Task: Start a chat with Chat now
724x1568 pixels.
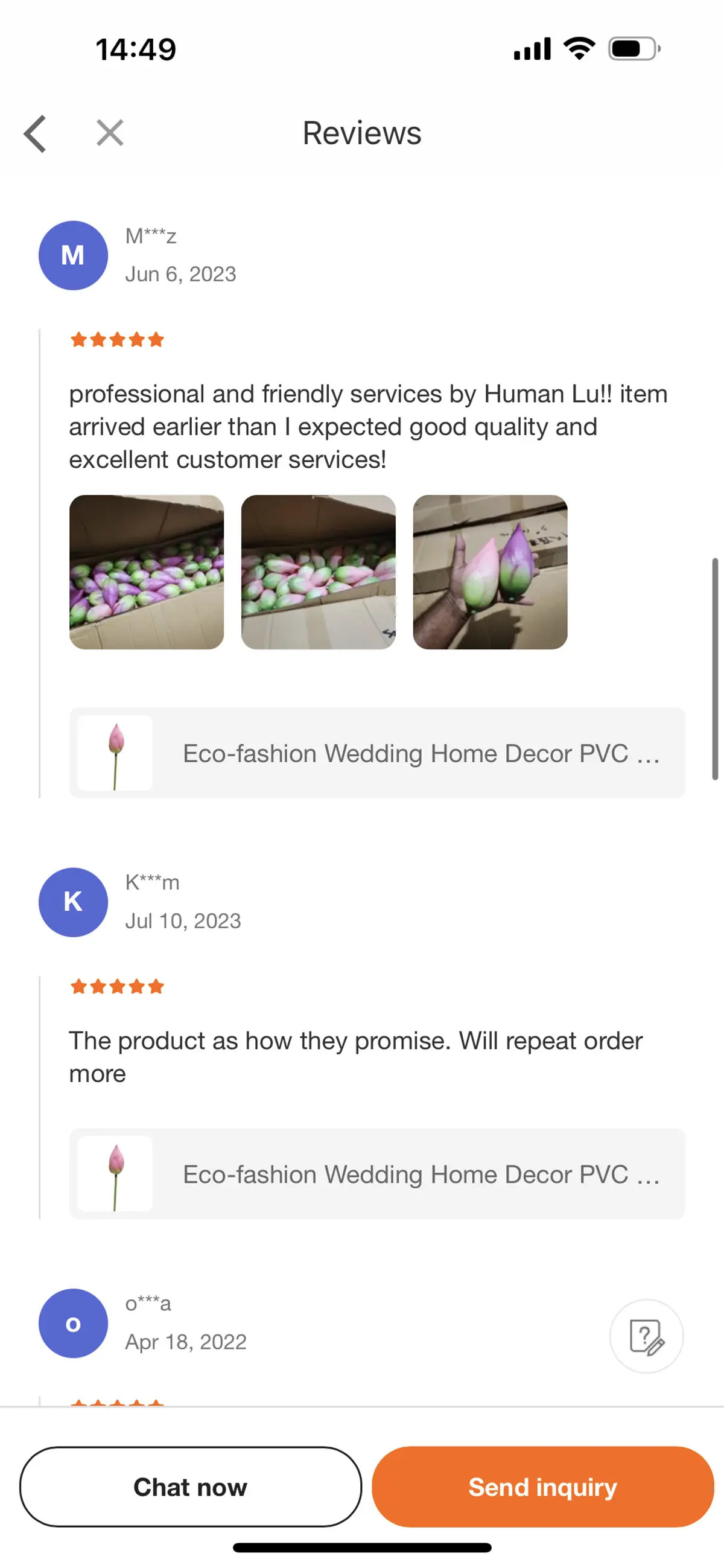Action: [191, 1487]
